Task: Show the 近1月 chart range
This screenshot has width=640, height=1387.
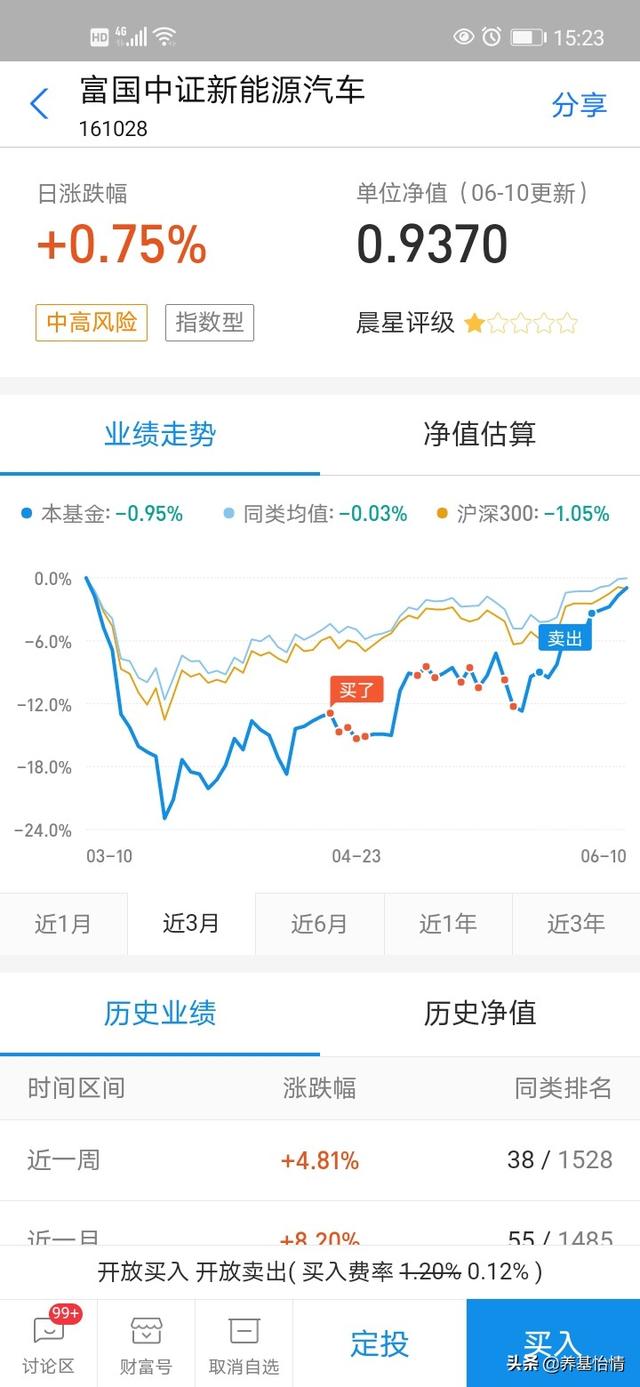Action: tap(64, 924)
